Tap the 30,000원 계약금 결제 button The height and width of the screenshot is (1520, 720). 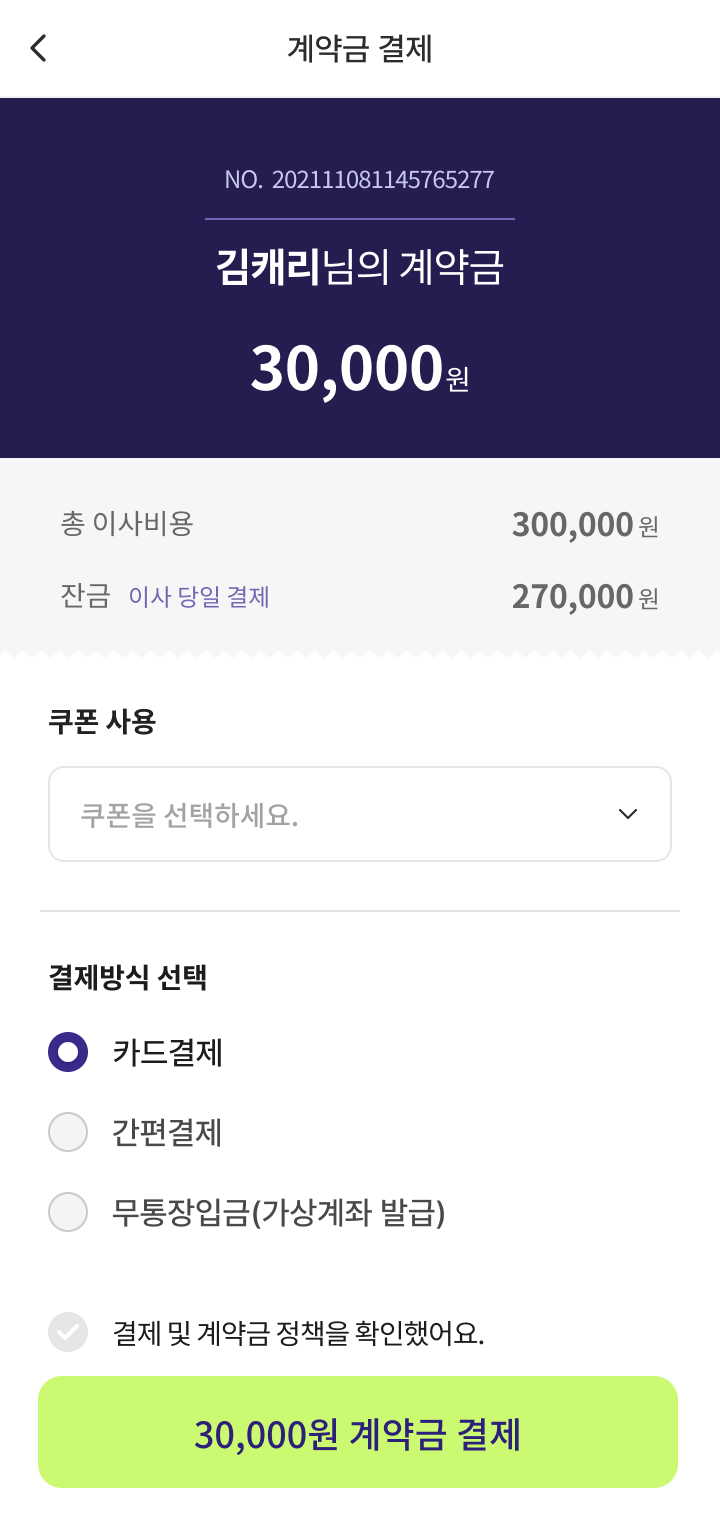click(358, 1432)
